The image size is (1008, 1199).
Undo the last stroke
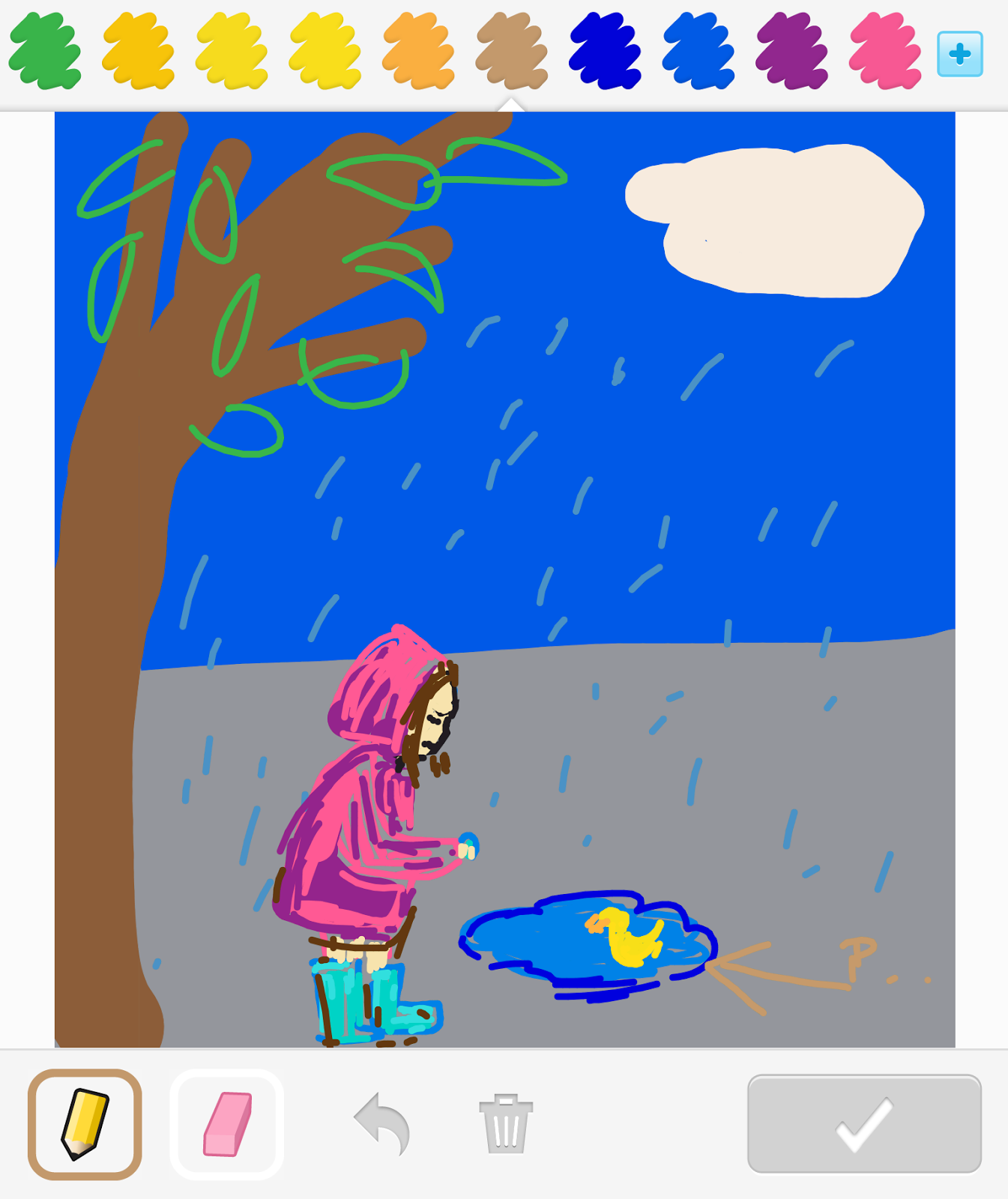point(383,1124)
